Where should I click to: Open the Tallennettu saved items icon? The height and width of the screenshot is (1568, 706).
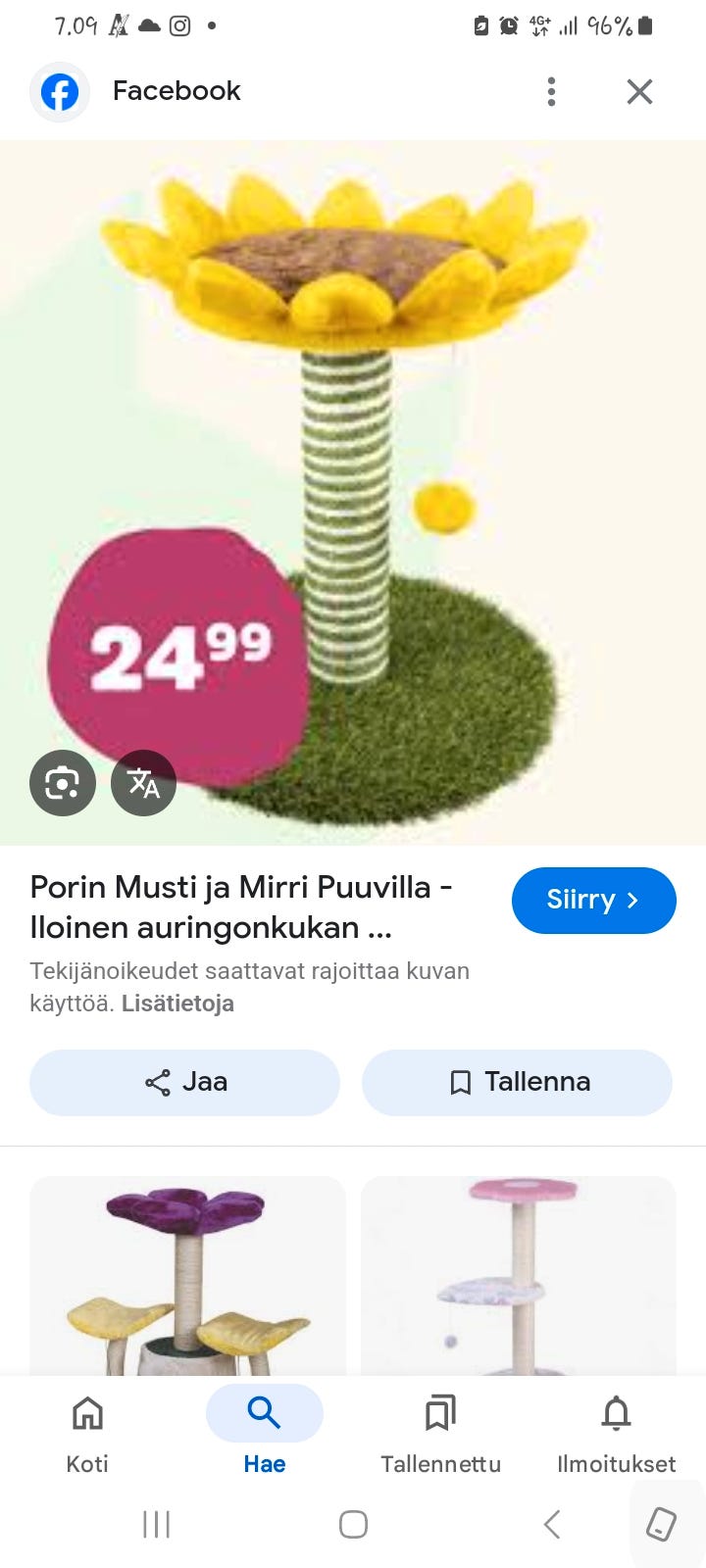pos(440,1413)
